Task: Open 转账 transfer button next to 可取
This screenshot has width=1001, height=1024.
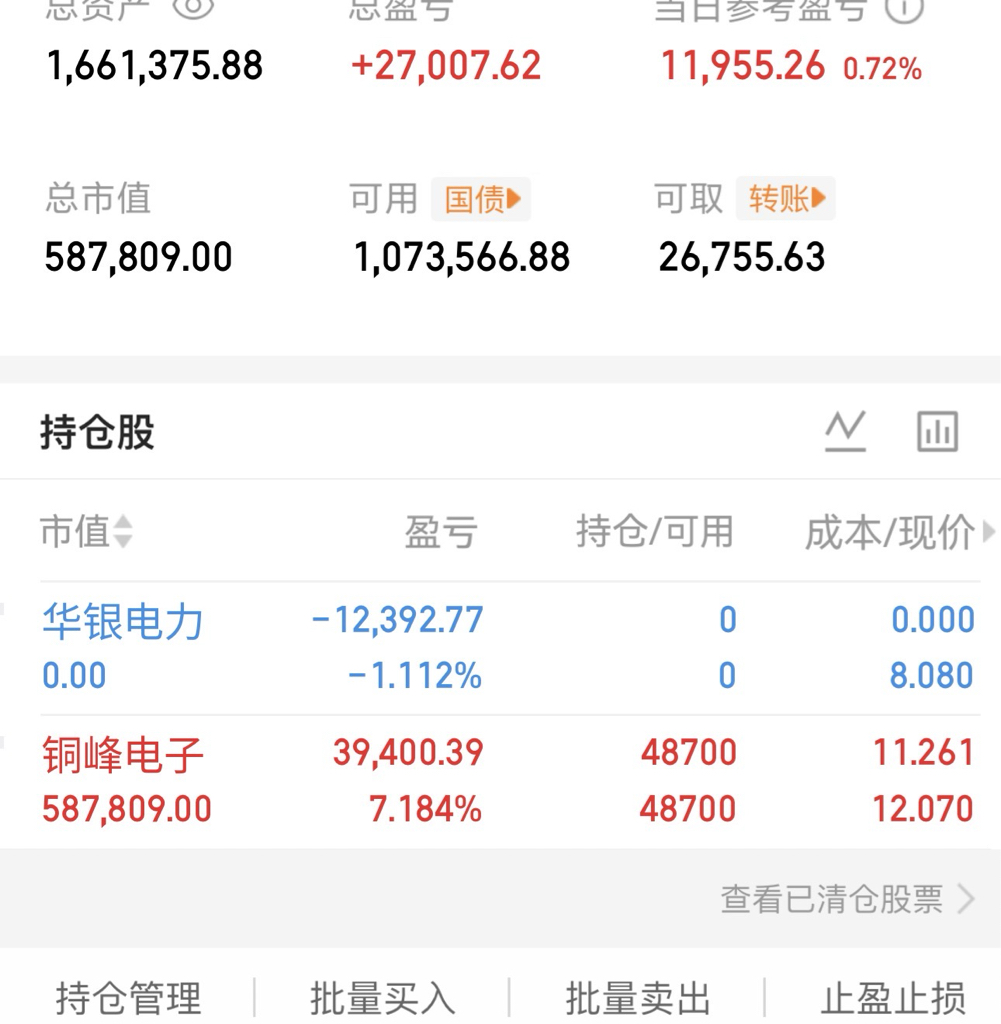Action: (786, 198)
